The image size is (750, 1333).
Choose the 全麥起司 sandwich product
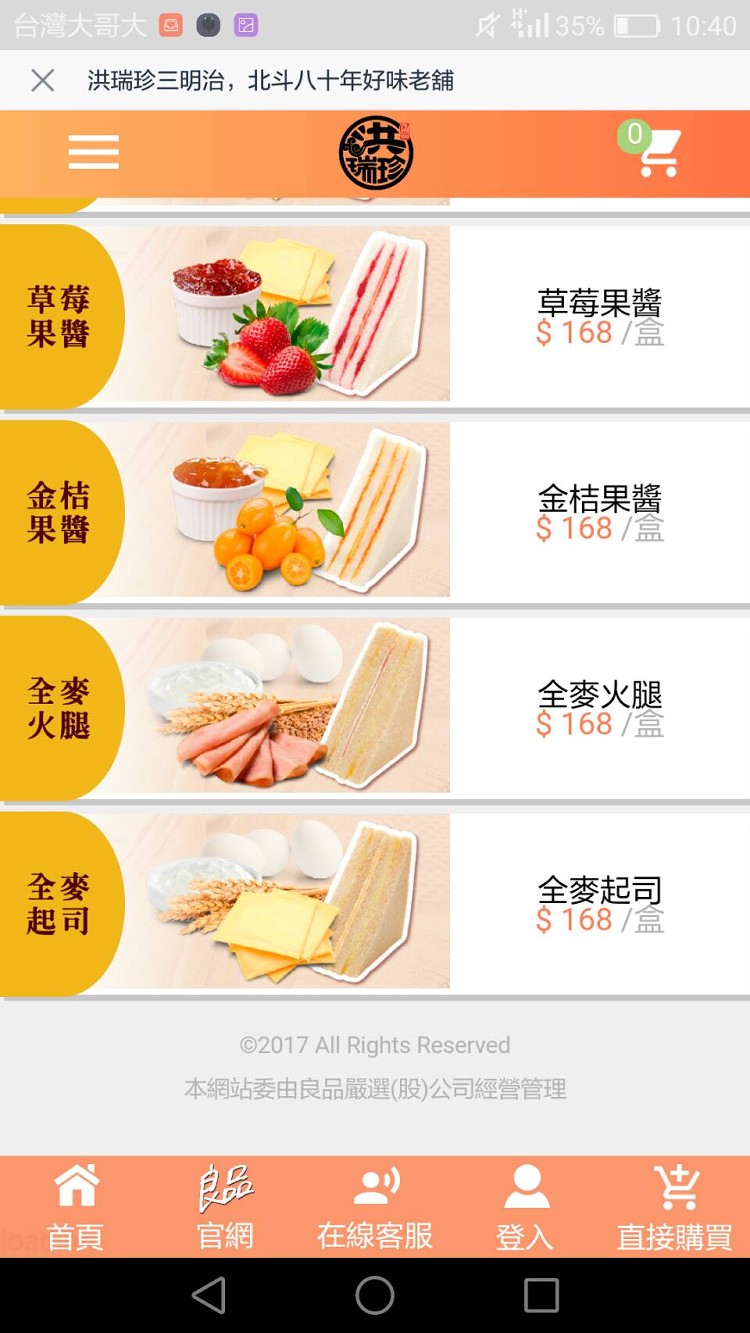(375, 904)
